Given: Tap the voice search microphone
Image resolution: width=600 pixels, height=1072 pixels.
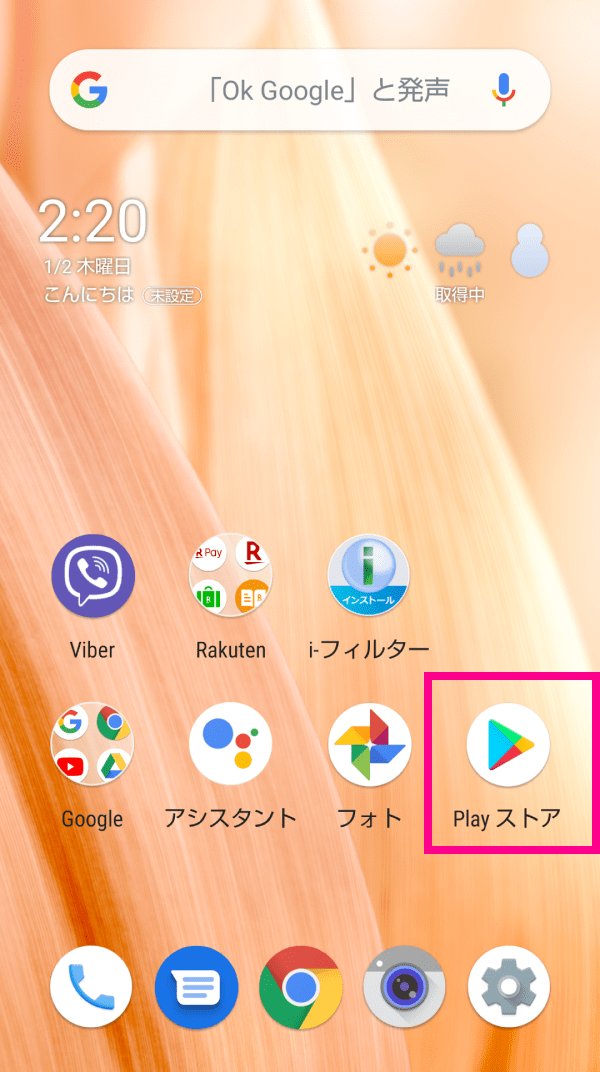Looking at the screenshot, I should (x=505, y=91).
